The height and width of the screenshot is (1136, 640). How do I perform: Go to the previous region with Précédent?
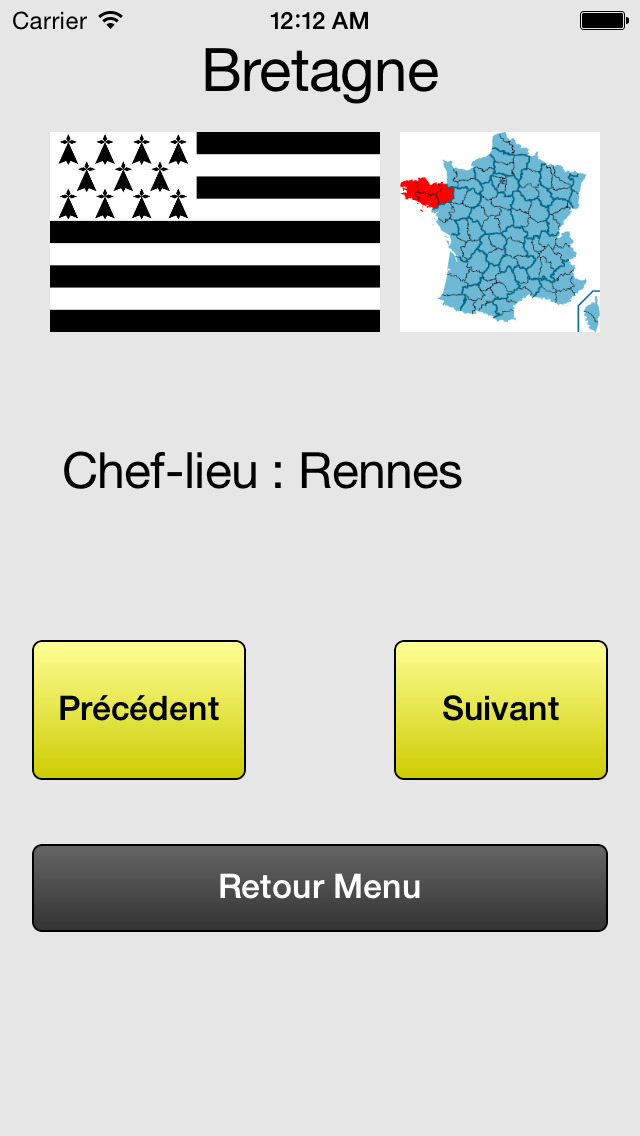(x=139, y=709)
